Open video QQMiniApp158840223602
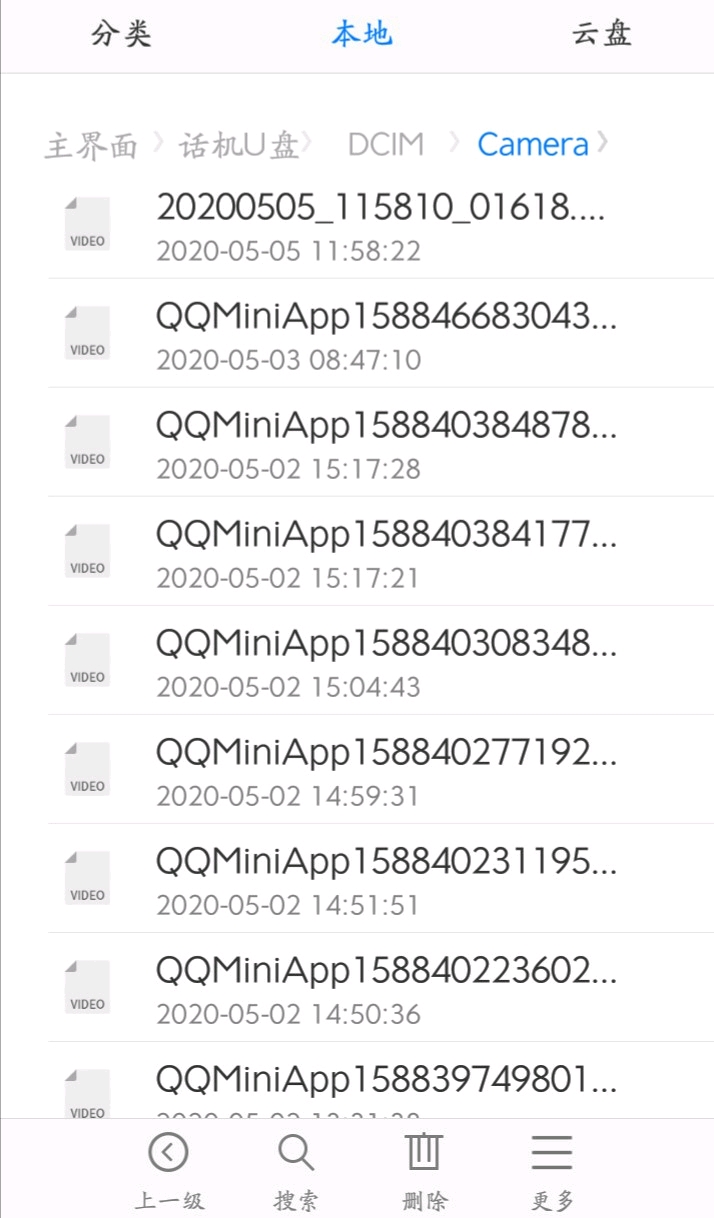Viewport: 714px width, 1218px height. (381, 987)
